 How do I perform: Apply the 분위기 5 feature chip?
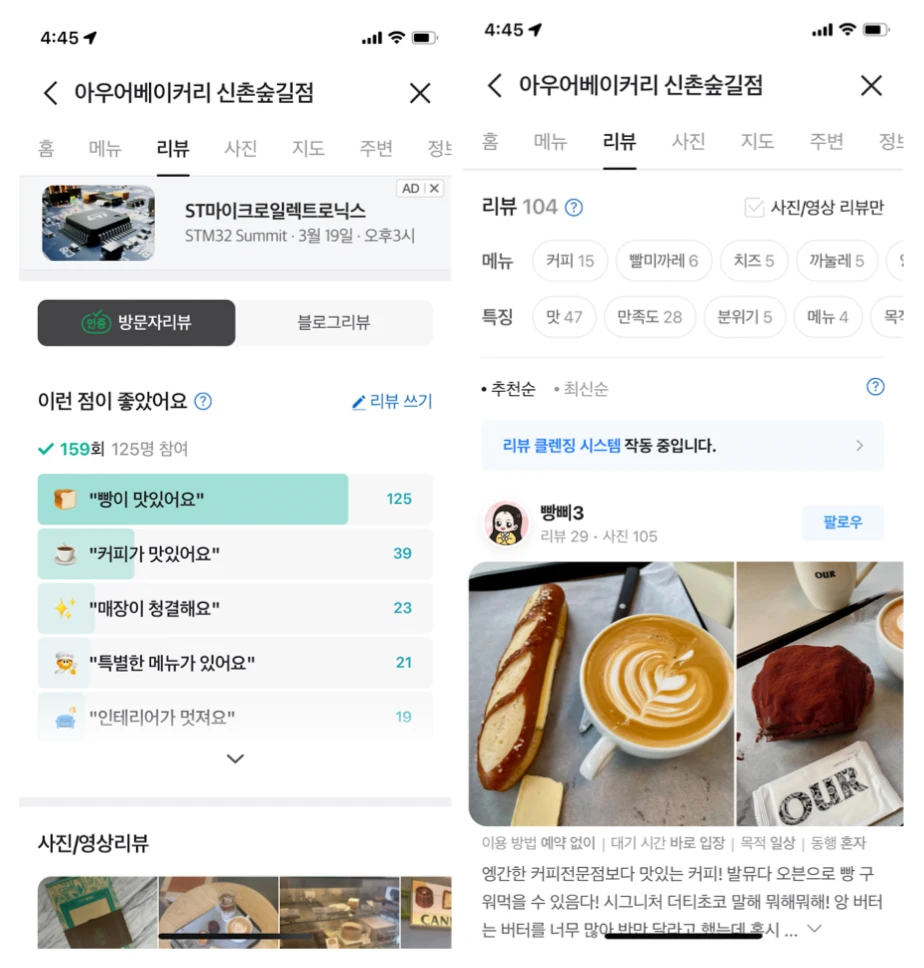(x=744, y=317)
